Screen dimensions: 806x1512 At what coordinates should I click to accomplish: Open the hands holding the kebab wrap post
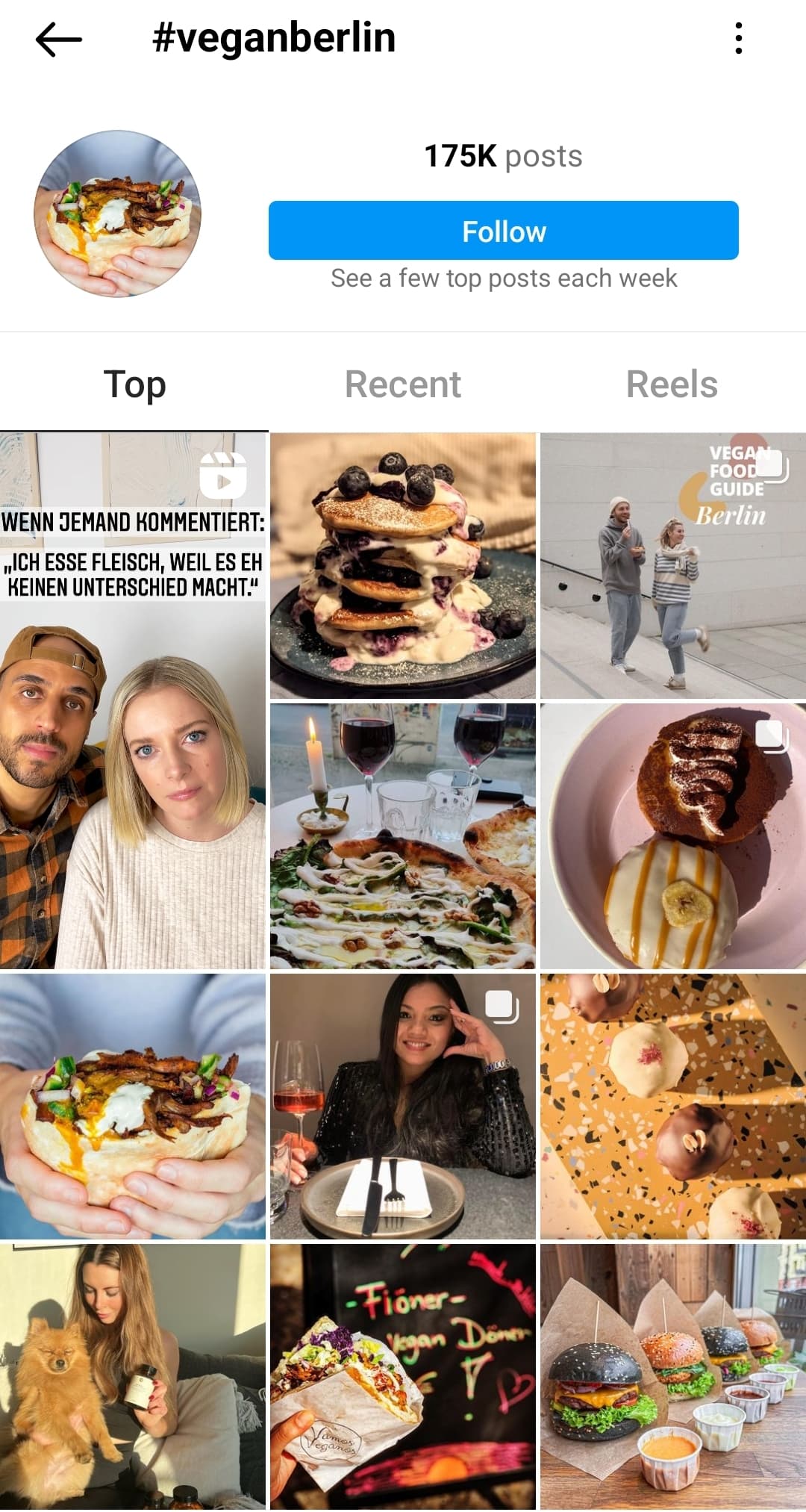click(134, 1101)
